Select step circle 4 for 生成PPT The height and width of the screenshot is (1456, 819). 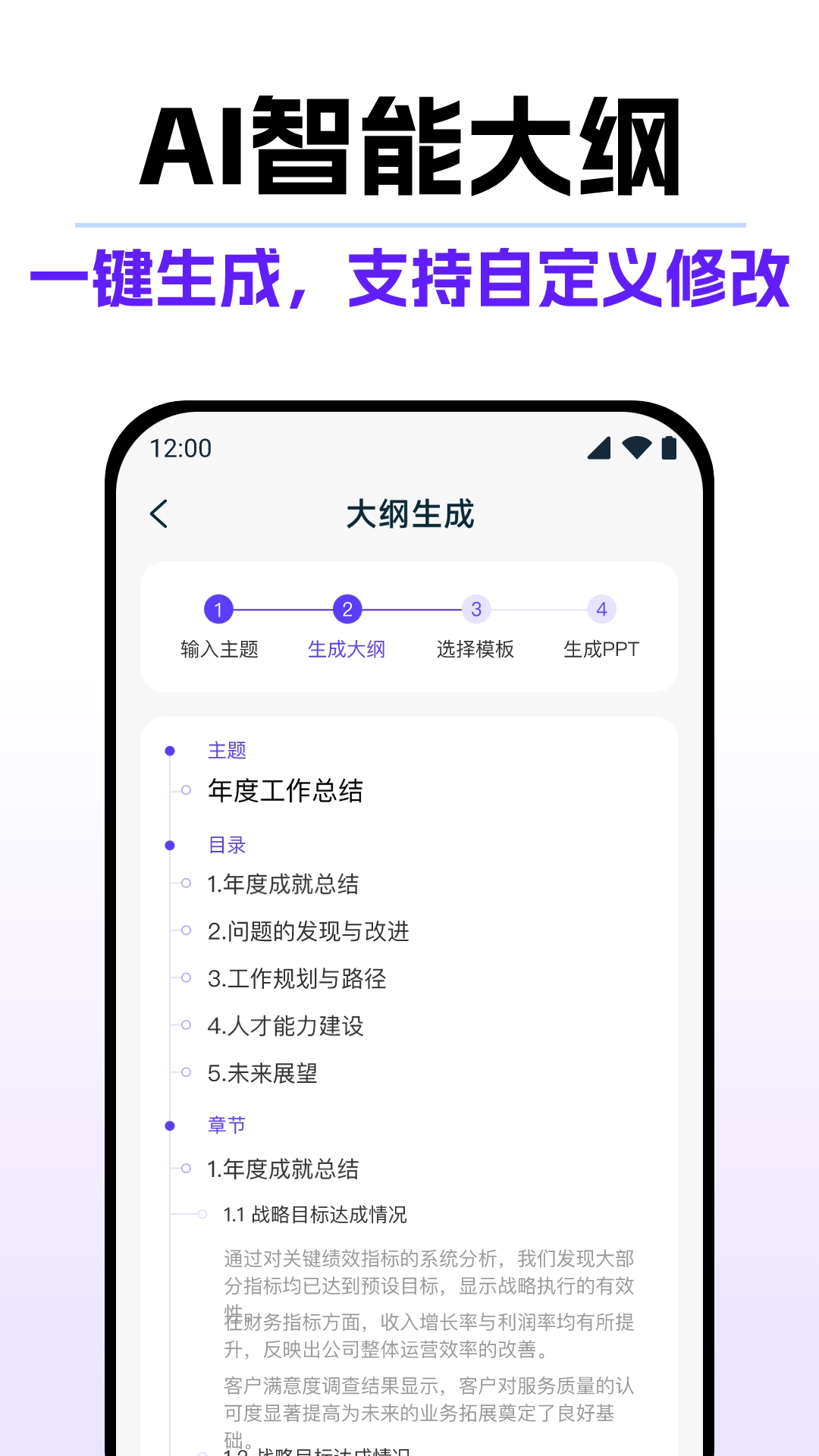(x=603, y=609)
